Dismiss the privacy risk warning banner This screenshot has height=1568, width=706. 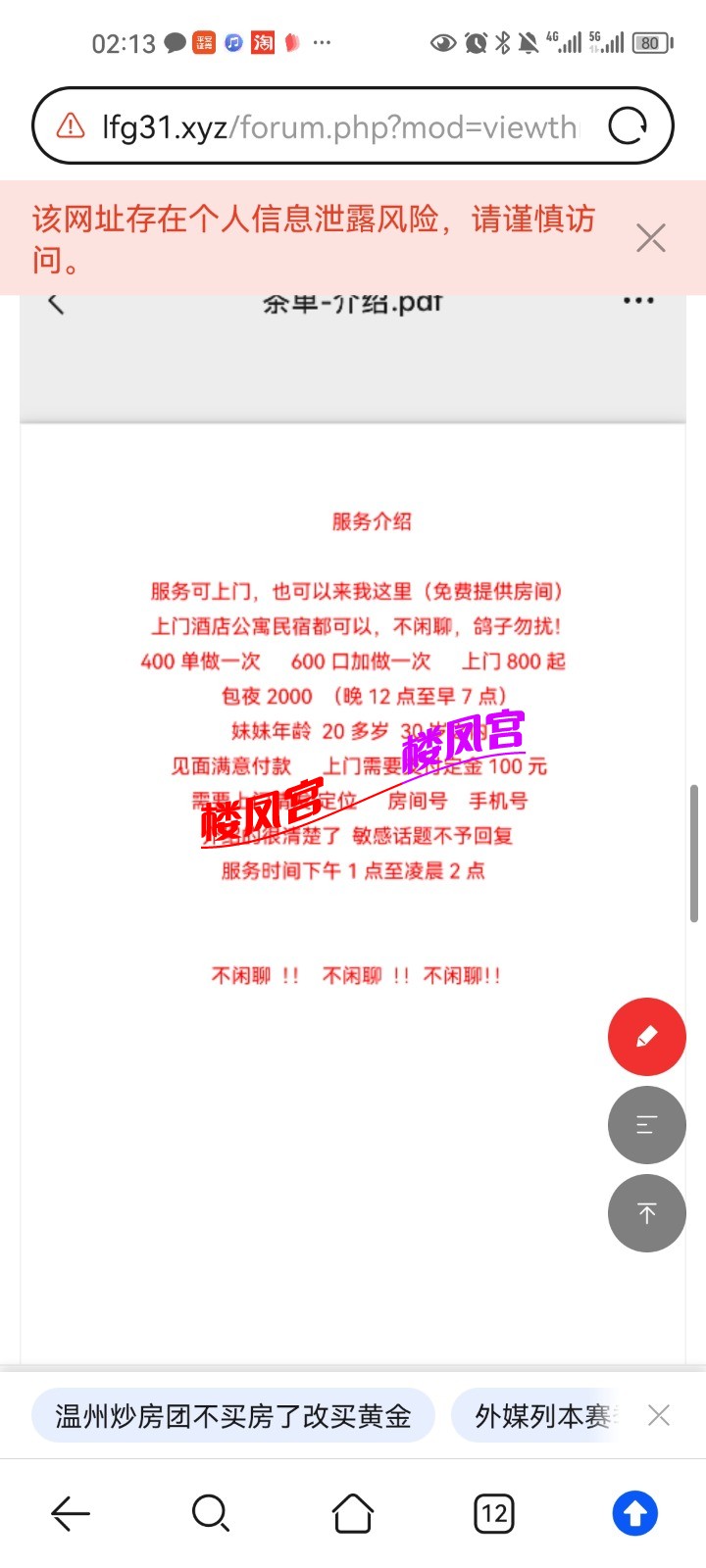tap(650, 237)
